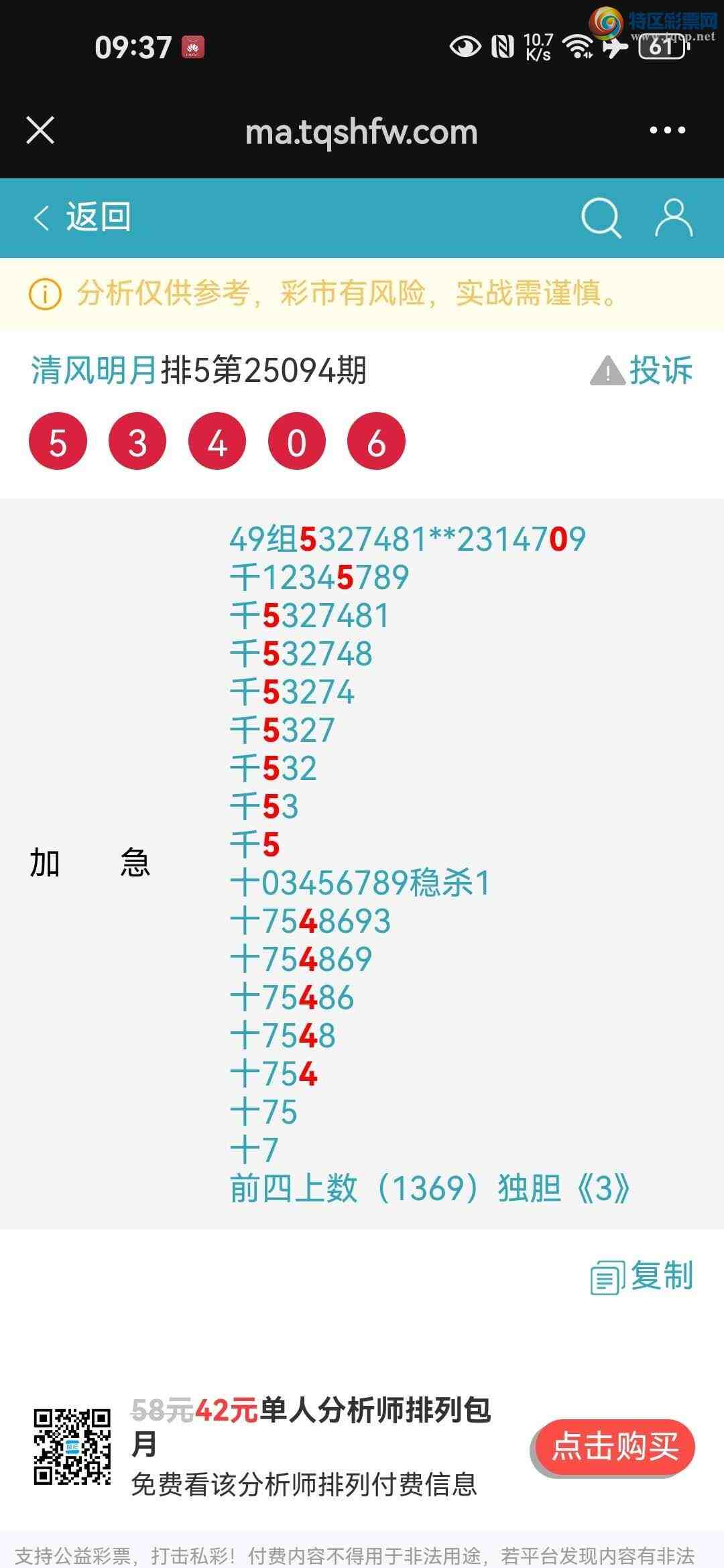Copy the prediction with 复制
The image size is (724, 1568).
[x=642, y=1276]
